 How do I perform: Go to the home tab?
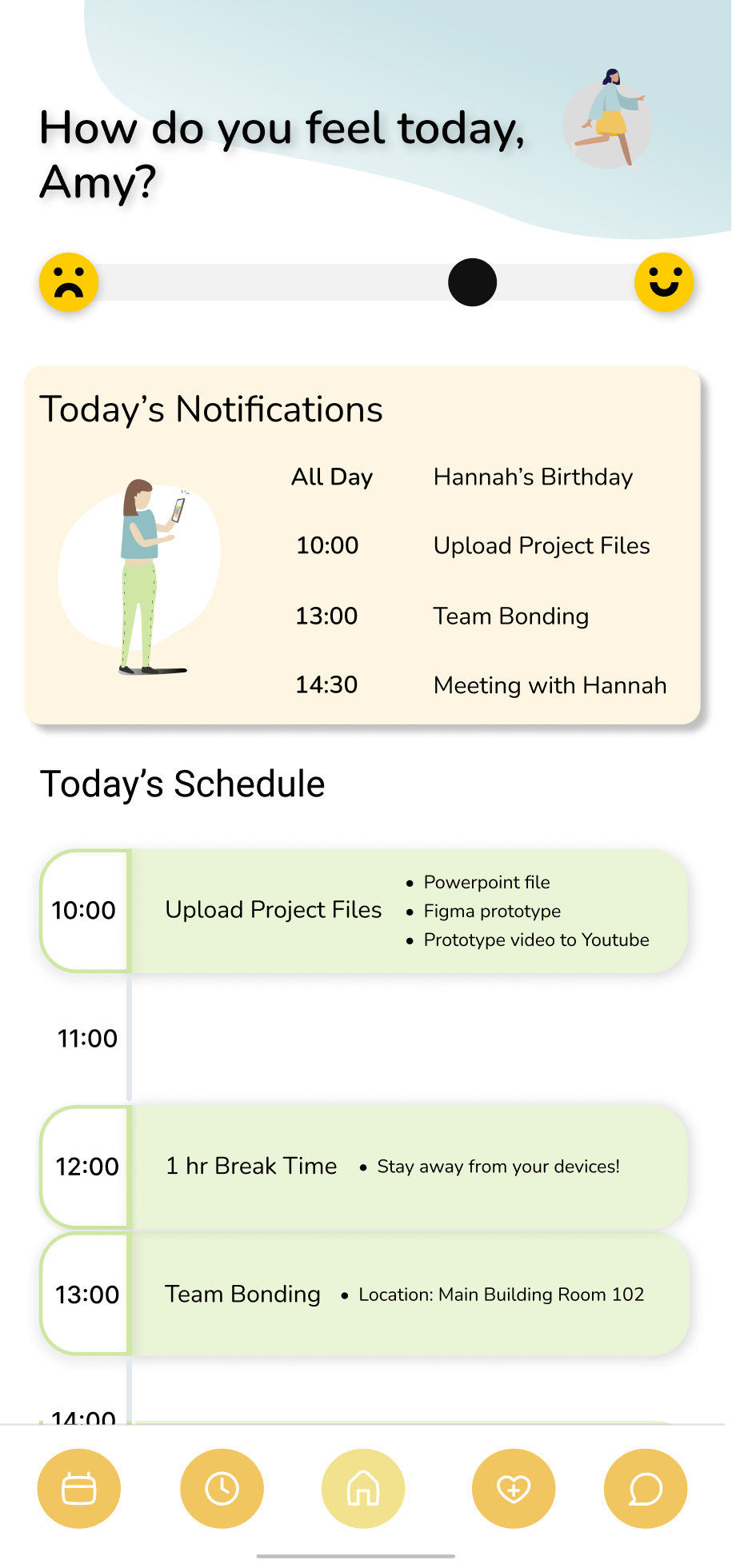point(363,1488)
